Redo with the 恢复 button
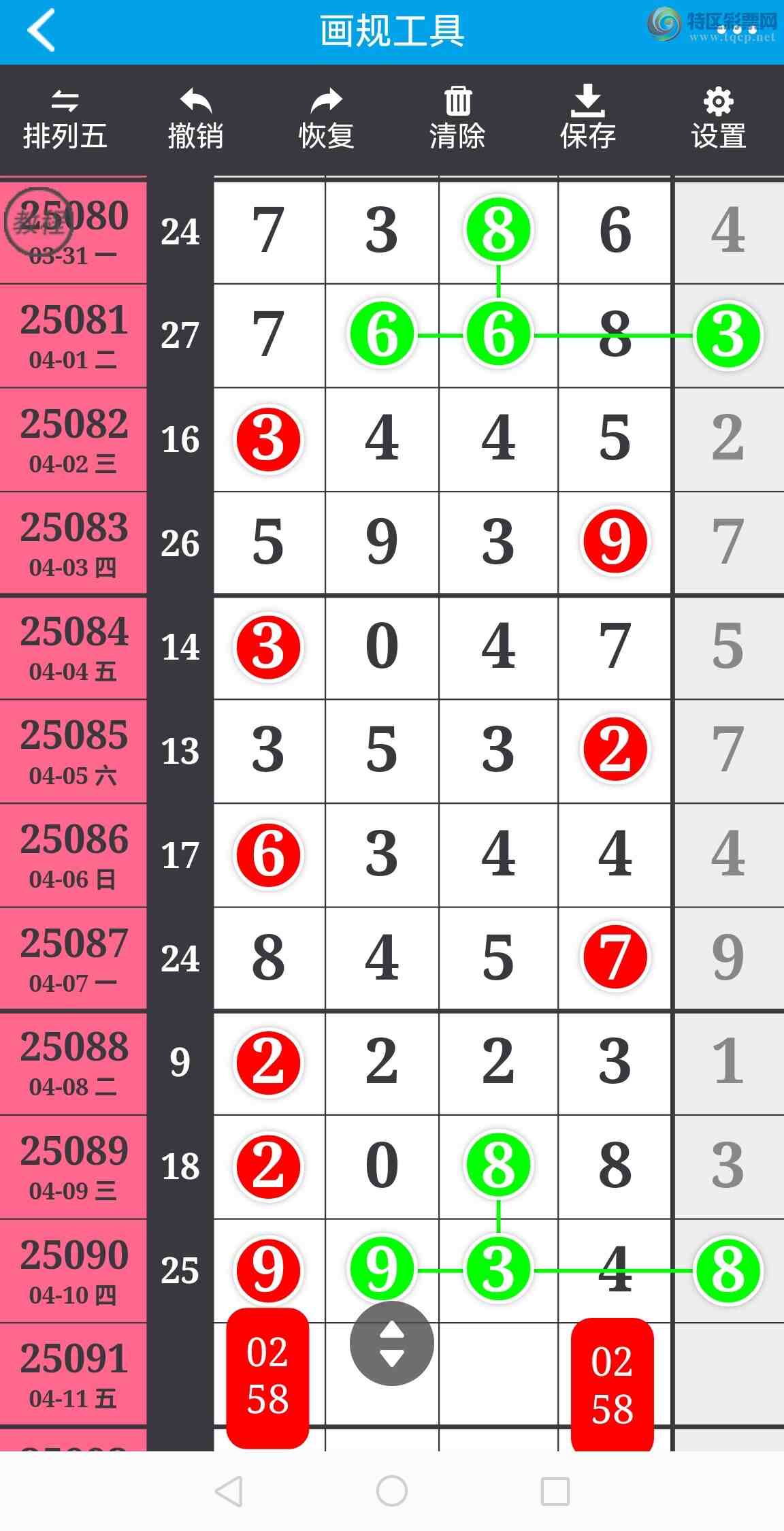Image resolution: width=784 pixels, height=1531 pixels. click(x=327, y=120)
